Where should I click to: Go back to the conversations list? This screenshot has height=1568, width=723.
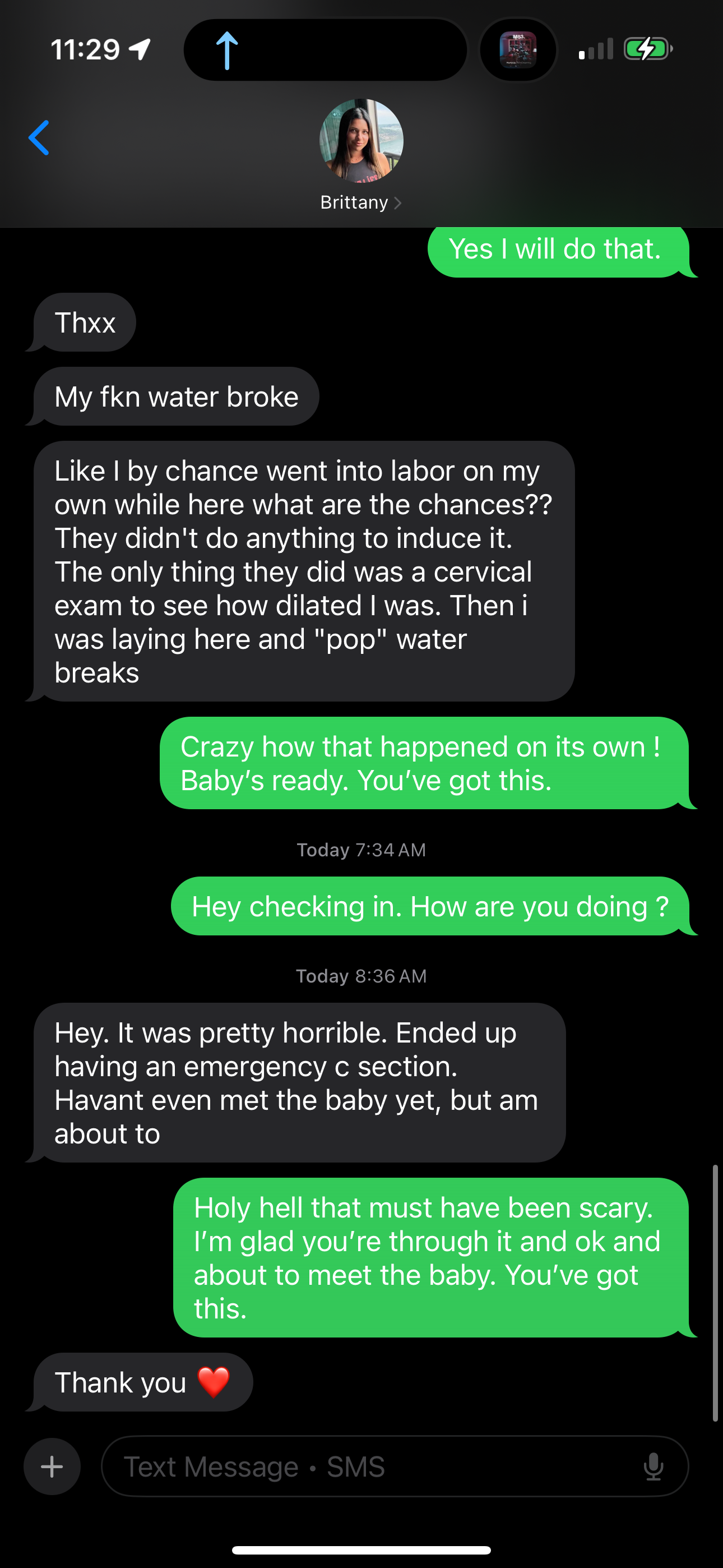point(39,138)
